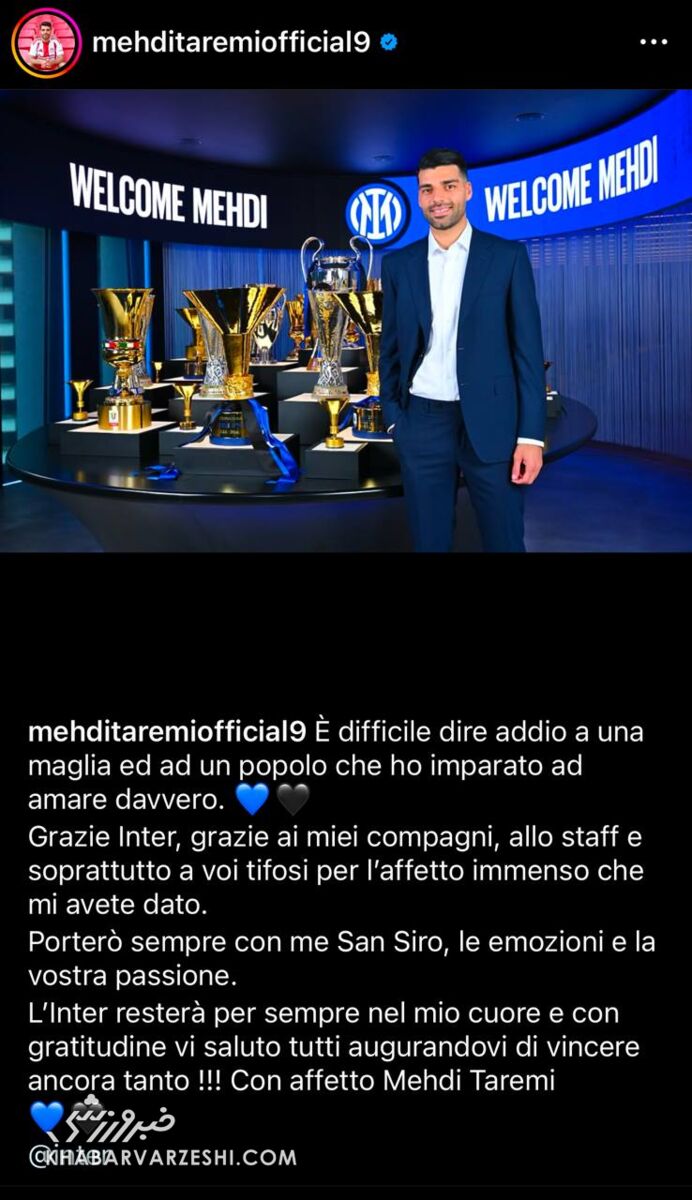Open mehditaremiofficial9's story from the avatar
This screenshot has height=1200, width=692.
pyautogui.click(x=45, y=43)
